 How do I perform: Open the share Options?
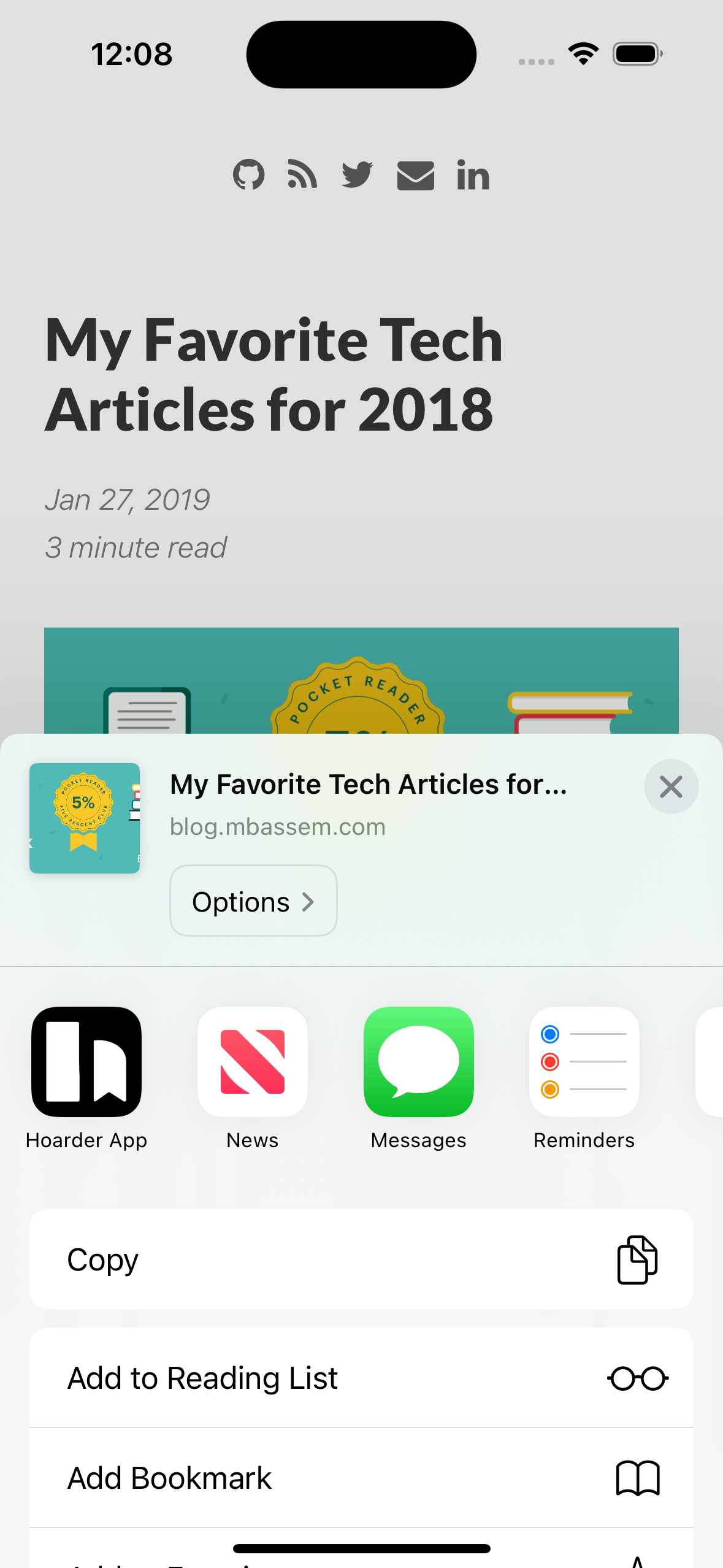253,901
